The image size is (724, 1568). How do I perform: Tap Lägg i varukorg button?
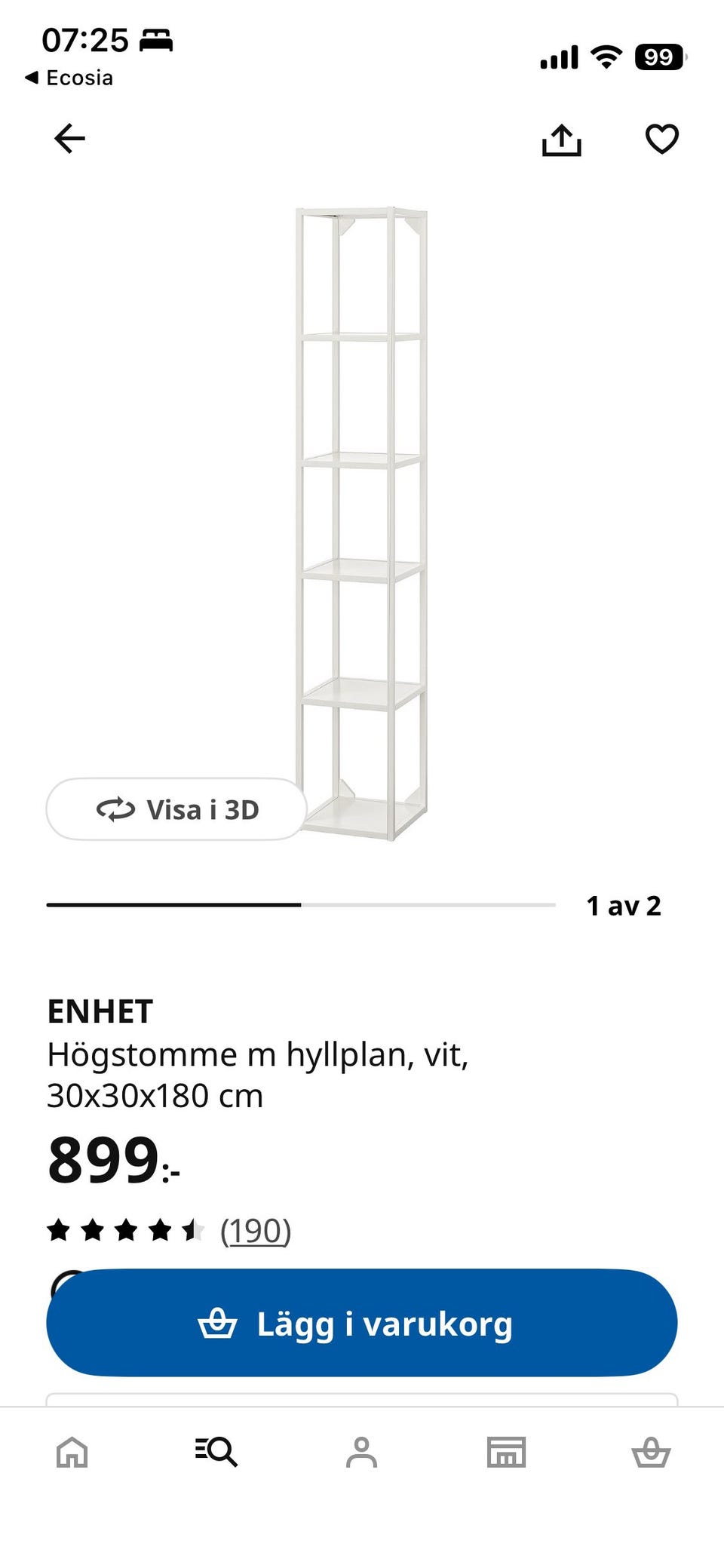362,1321
